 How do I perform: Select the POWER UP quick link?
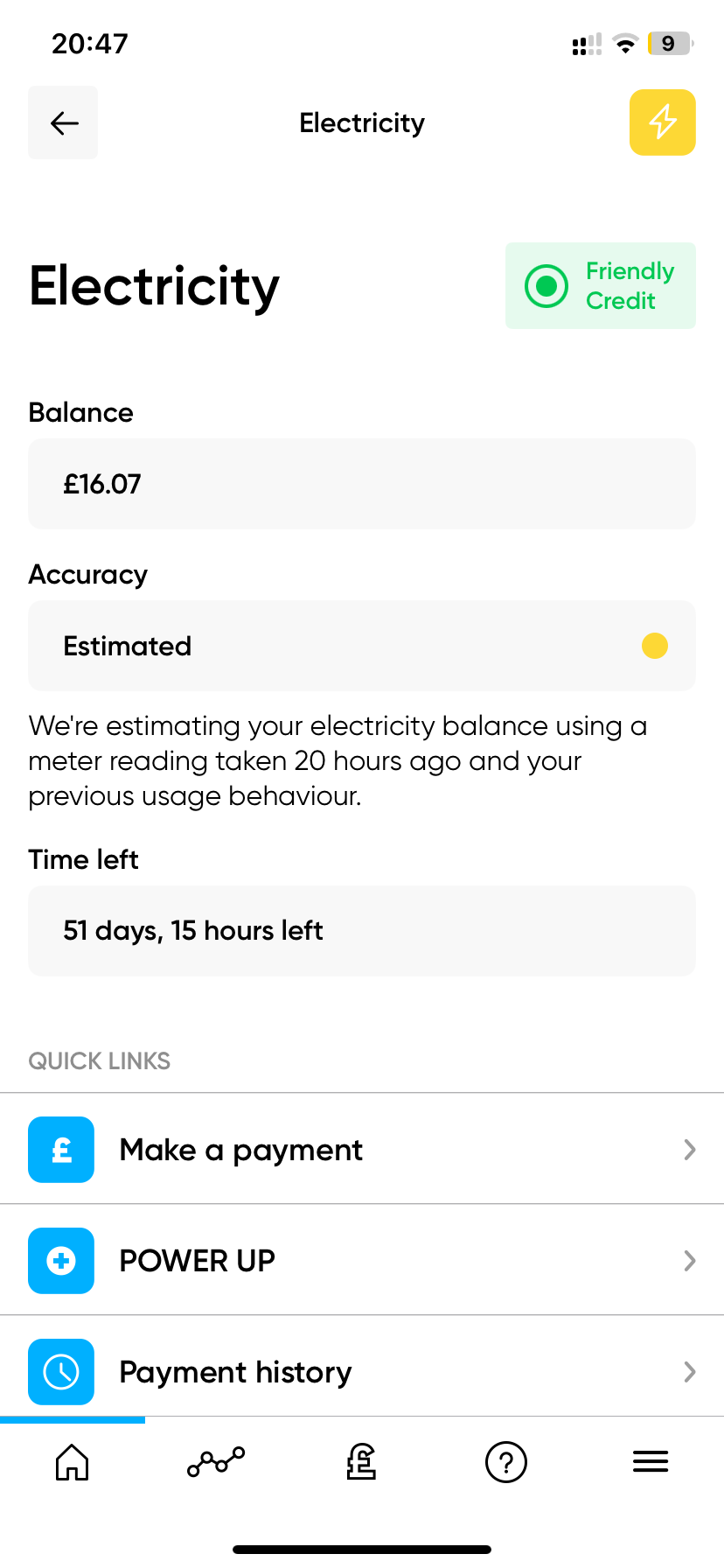(362, 1260)
